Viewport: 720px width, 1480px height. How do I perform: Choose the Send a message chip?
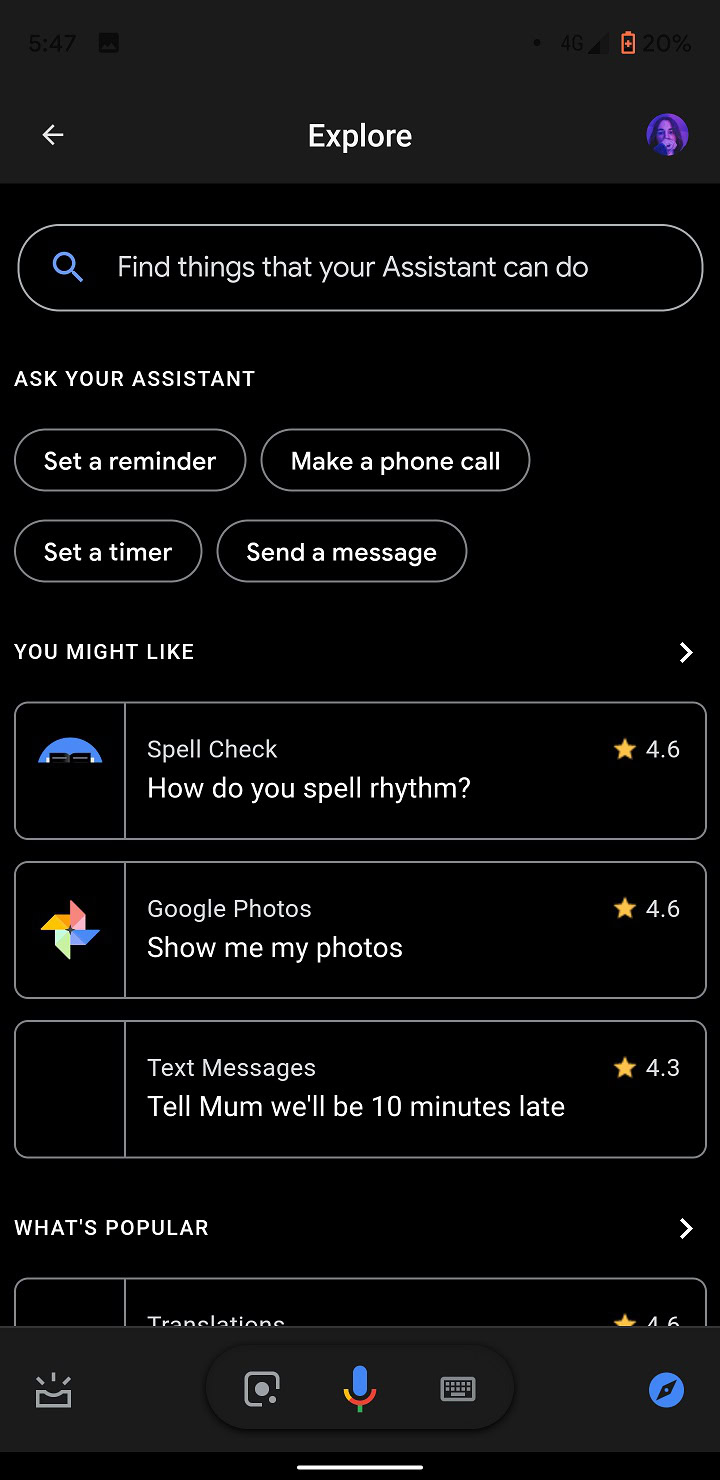point(341,552)
